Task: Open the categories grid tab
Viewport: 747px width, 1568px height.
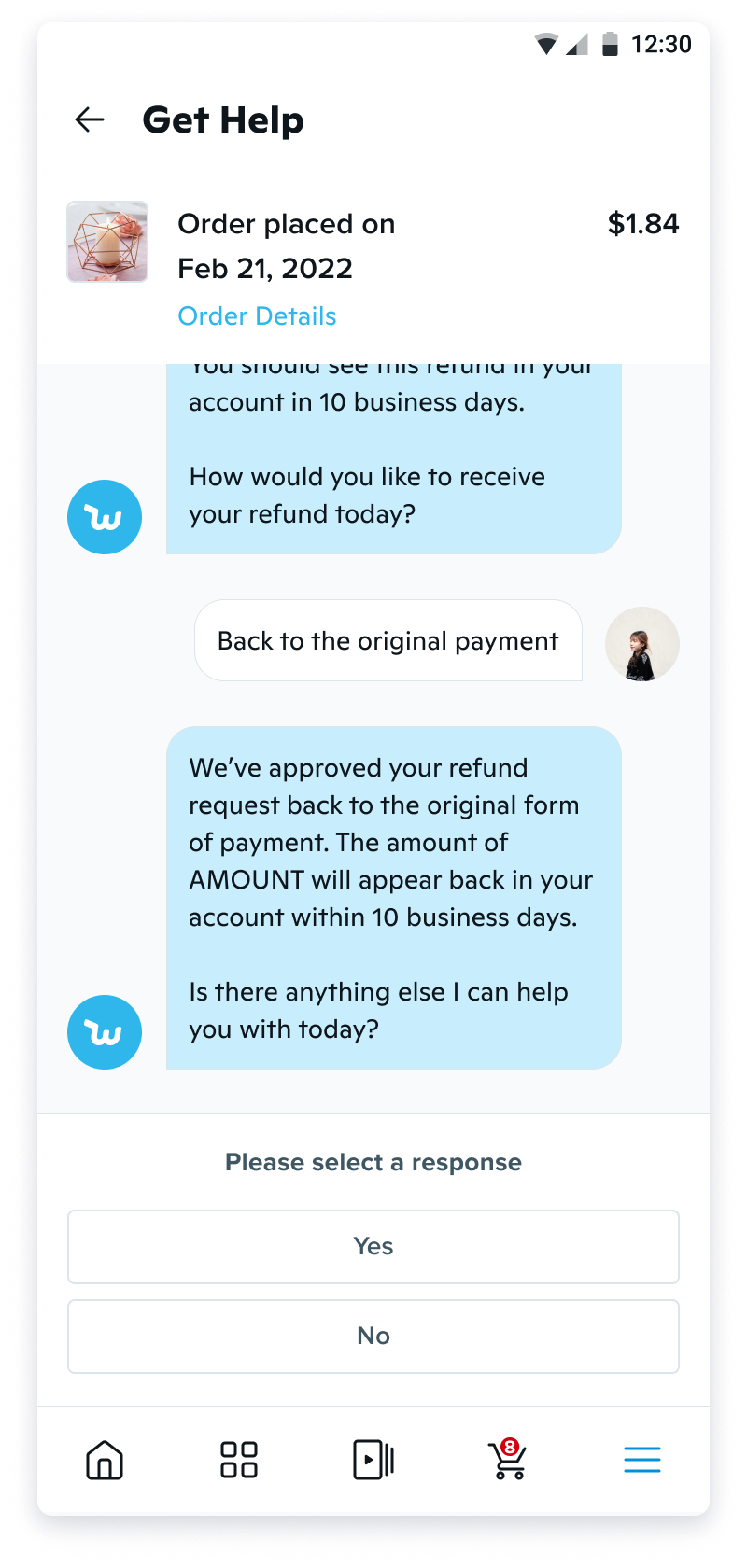Action: point(239,1460)
